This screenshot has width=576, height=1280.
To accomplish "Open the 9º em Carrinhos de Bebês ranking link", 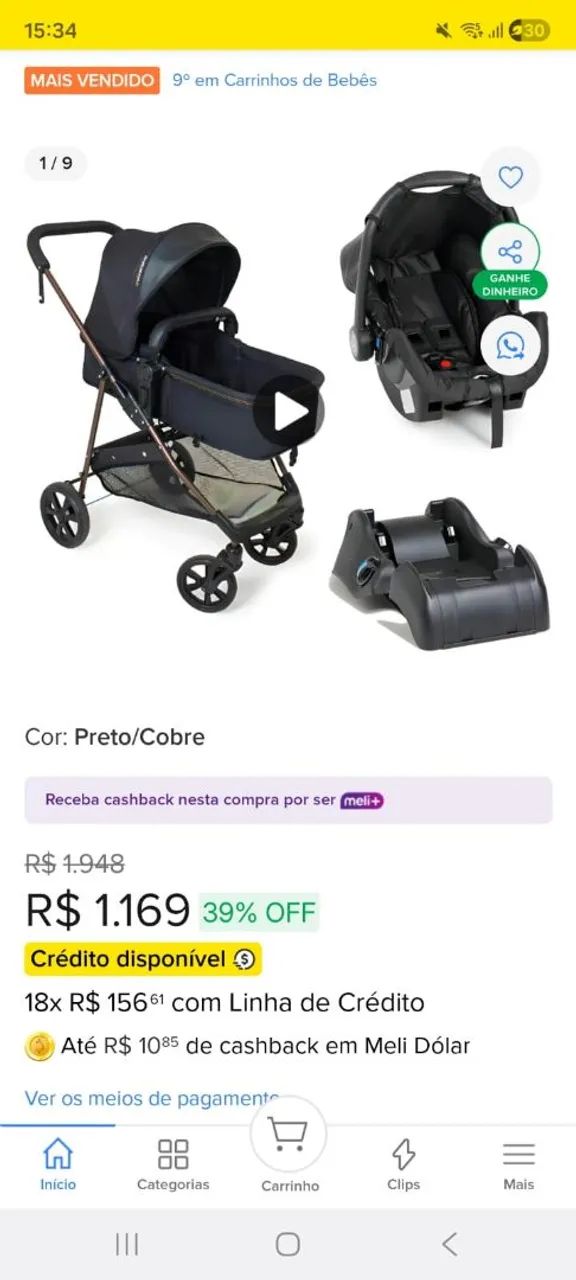I will click(x=274, y=80).
